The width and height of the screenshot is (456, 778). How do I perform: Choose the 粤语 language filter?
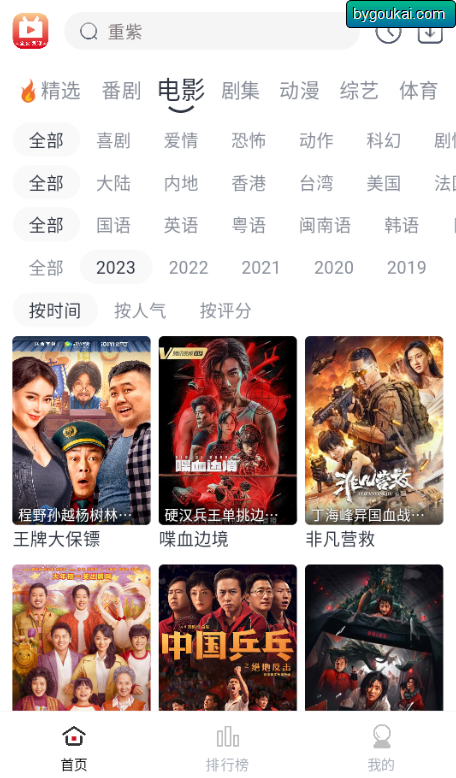[x=249, y=225]
